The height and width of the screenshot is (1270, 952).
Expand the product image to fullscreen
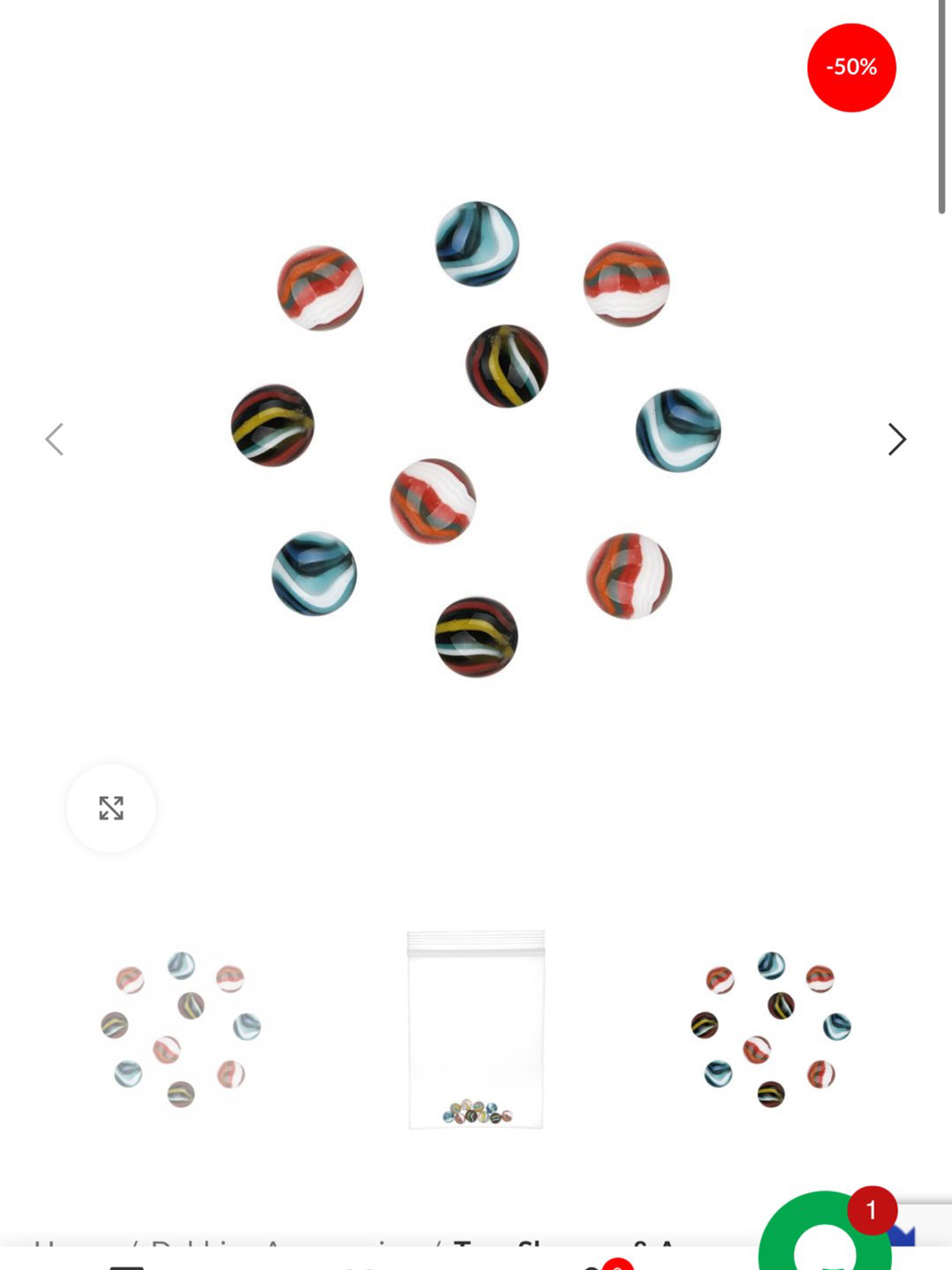click(x=111, y=808)
